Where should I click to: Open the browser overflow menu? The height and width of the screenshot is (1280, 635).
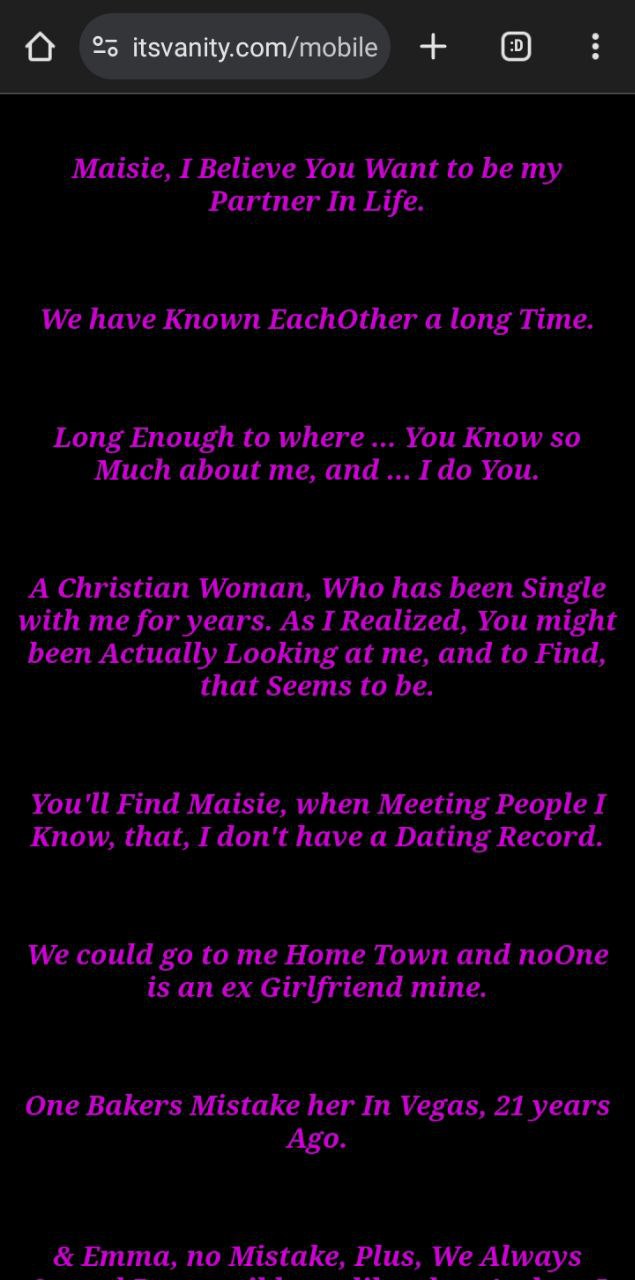pyautogui.click(x=595, y=46)
